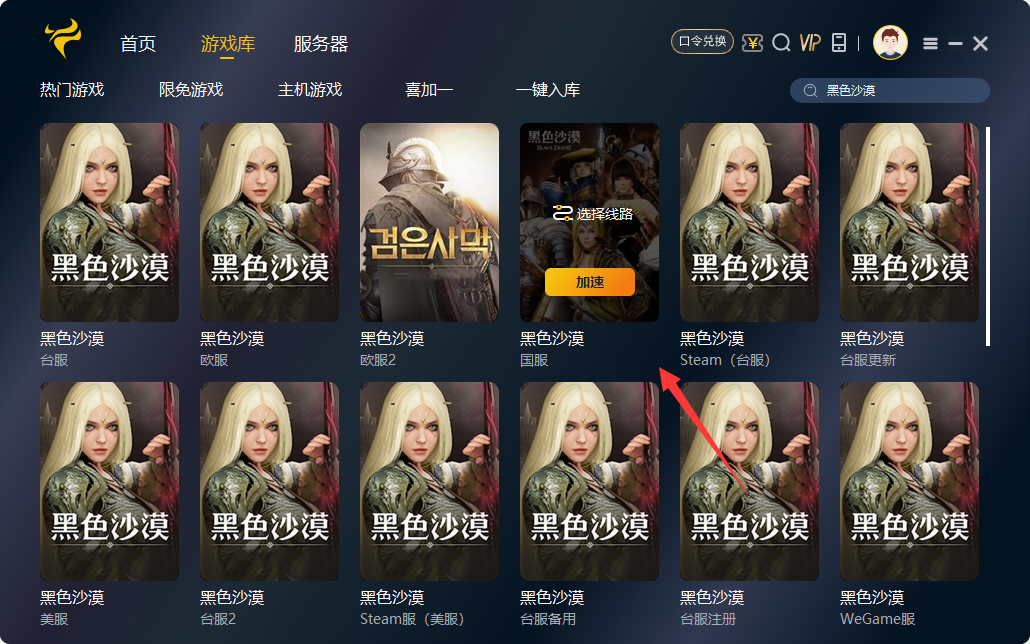This screenshot has height=644, width=1030.
Task: Open the user avatar profile
Action: (x=889, y=42)
